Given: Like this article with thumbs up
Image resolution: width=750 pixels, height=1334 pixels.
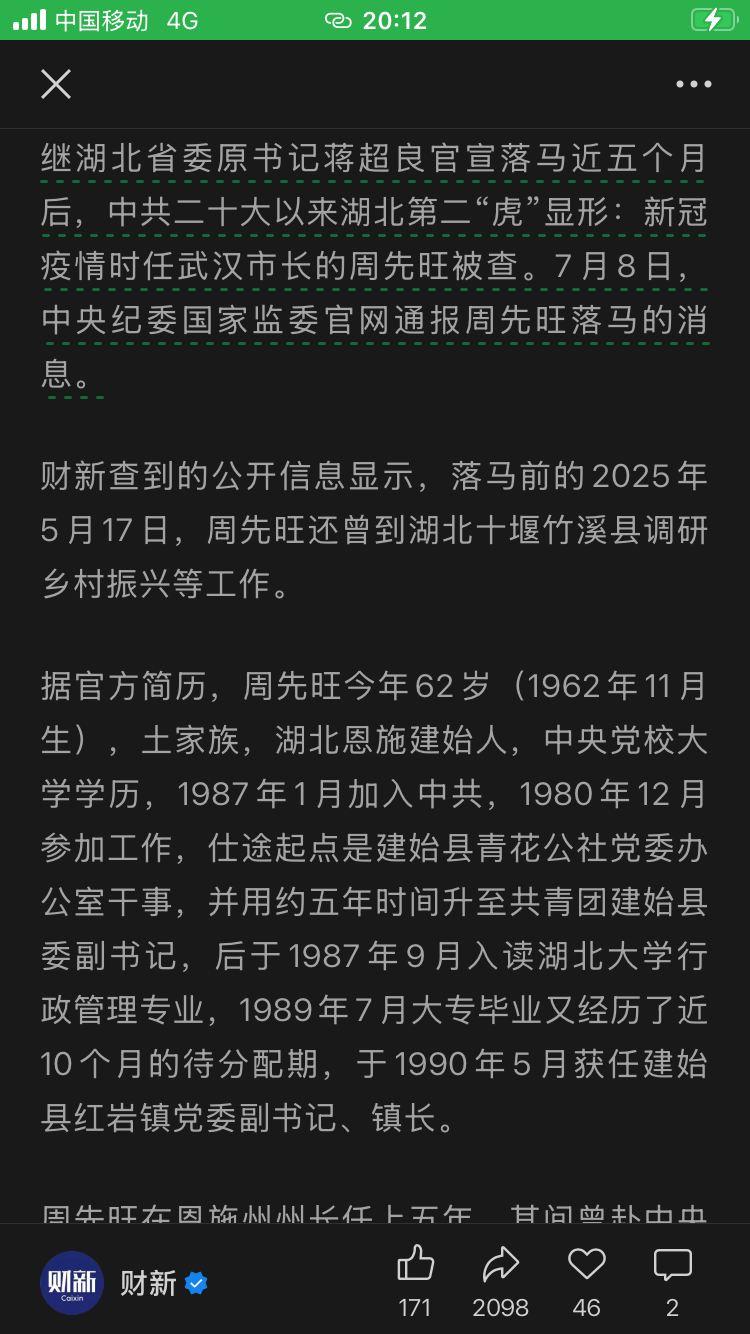Looking at the screenshot, I should pyautogui.click(x=415, y=1265).
